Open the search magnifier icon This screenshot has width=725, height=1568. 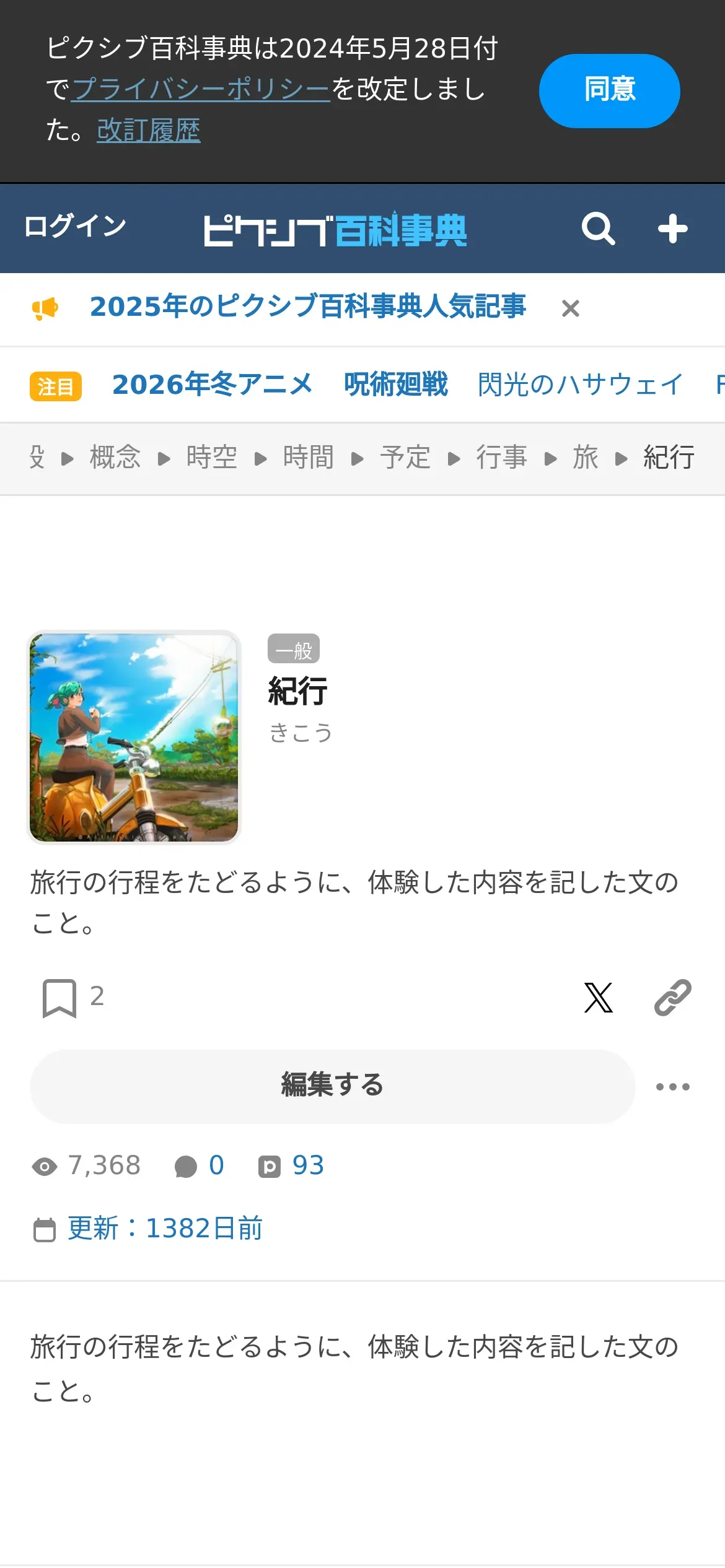(598, 229)
